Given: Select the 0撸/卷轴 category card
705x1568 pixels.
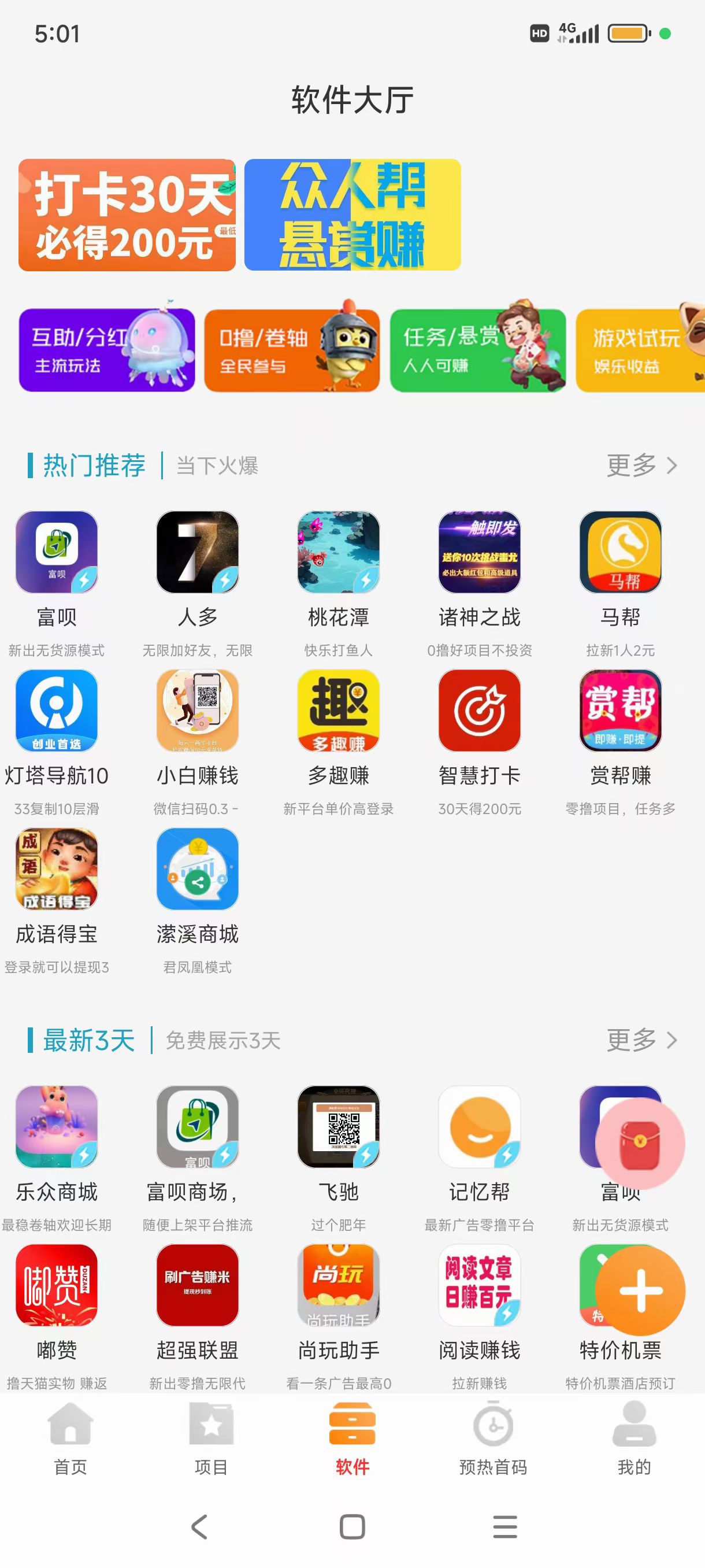Looking at the screenshot, I should click(x=292, y=349).
